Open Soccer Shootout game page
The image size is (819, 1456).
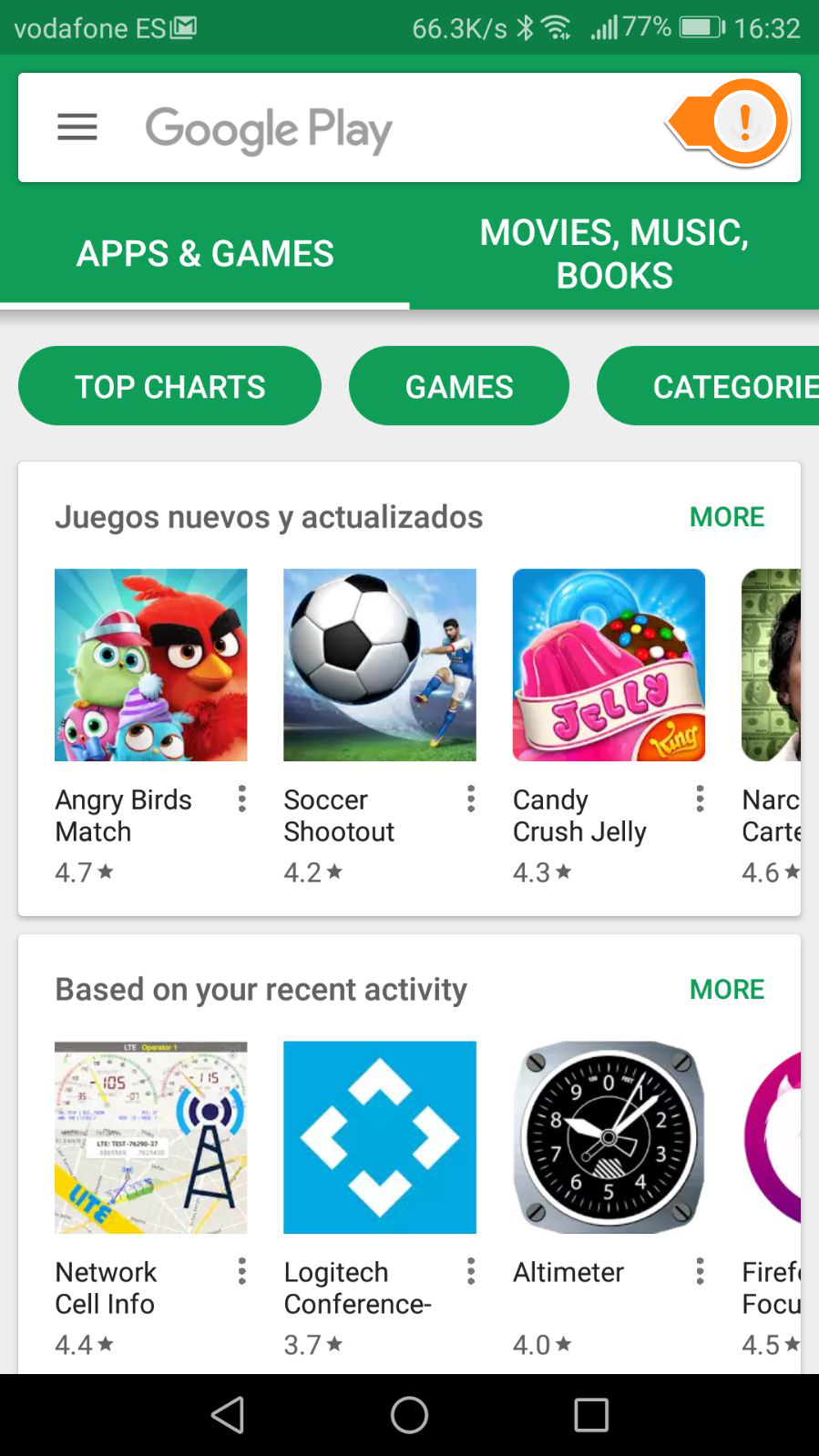point(380,665)
